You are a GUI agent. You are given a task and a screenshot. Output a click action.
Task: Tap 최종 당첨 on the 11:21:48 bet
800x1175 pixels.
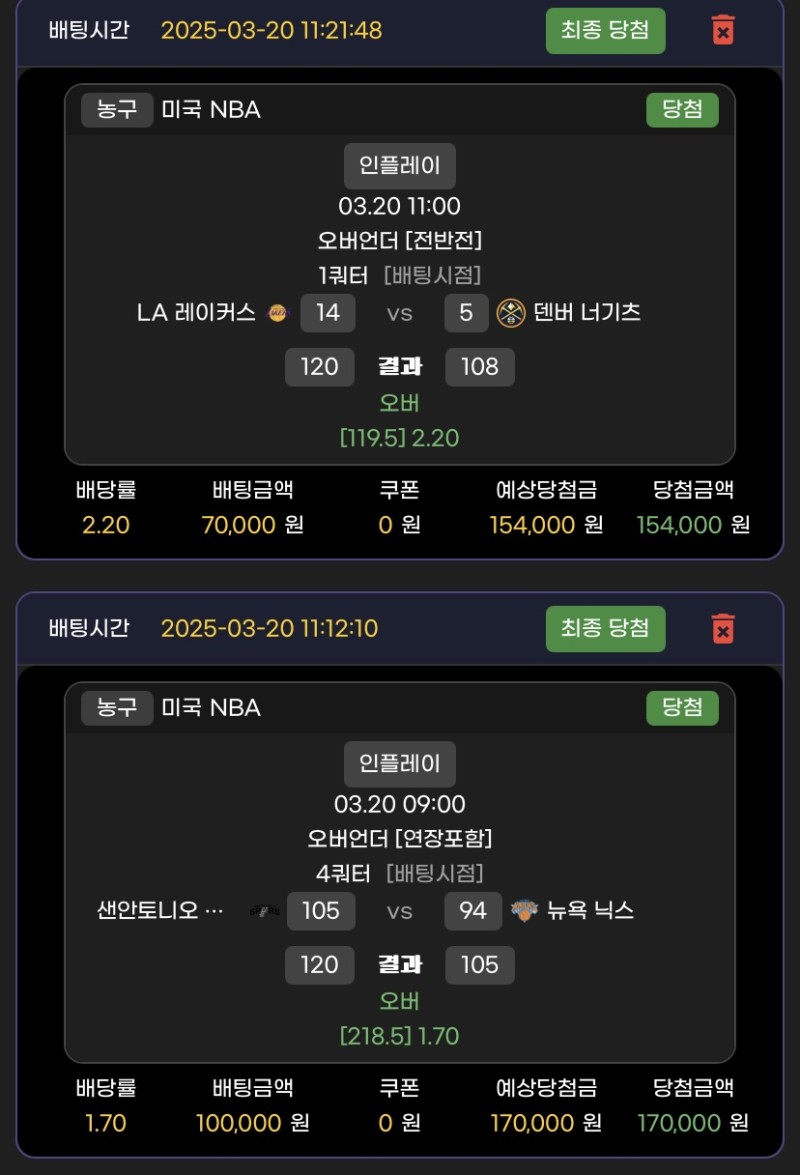605,30
